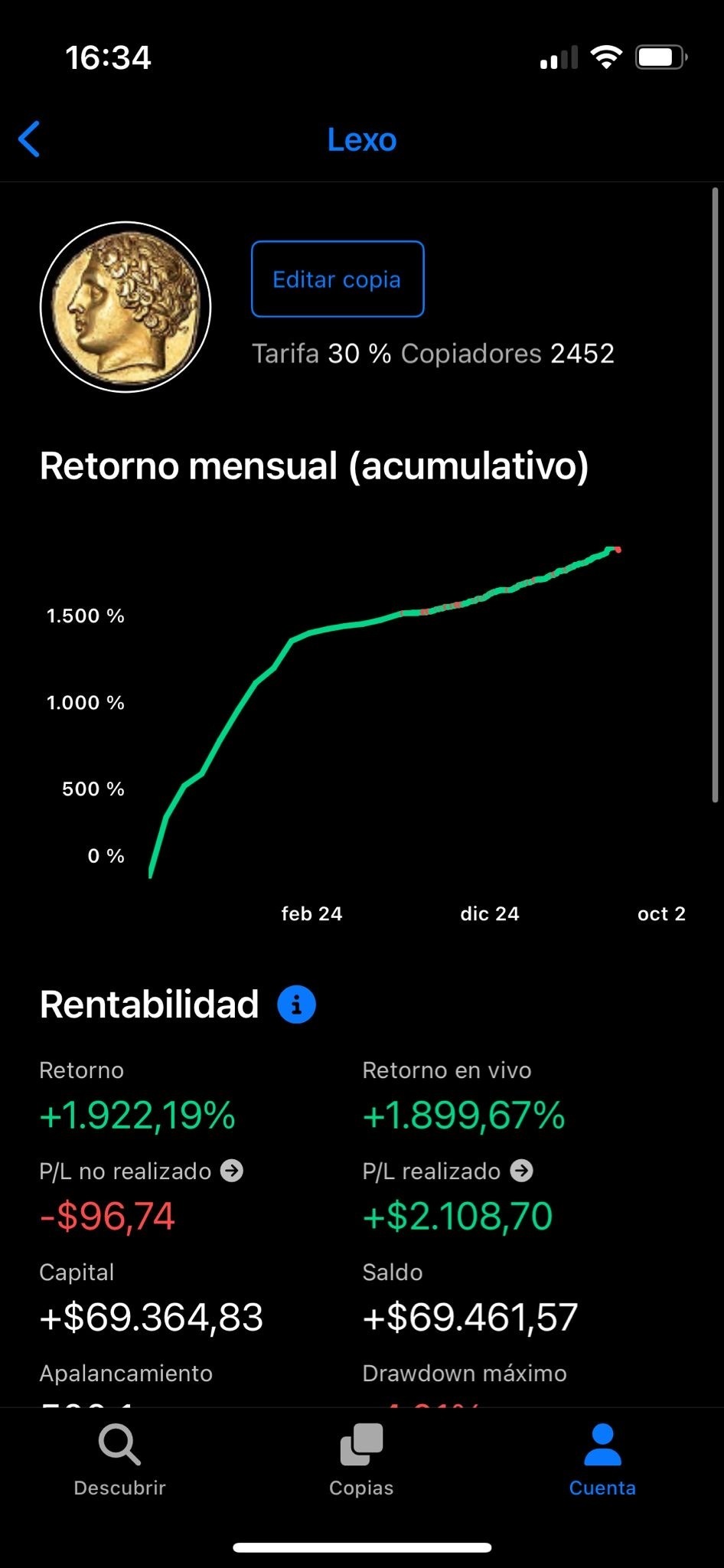Viewport: 724px width, 1568px height.
Task: Go back using the top-left arrow
Action: [x=29, y=139]
